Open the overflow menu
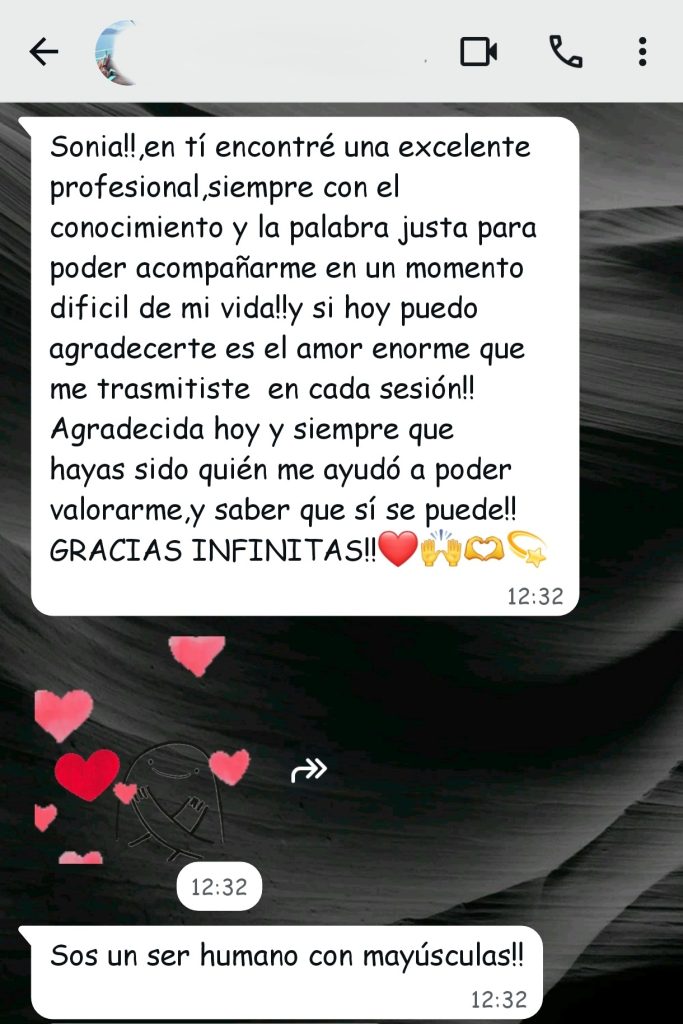The height and width of the screenshot is (1024, 683). click(642, 52)
